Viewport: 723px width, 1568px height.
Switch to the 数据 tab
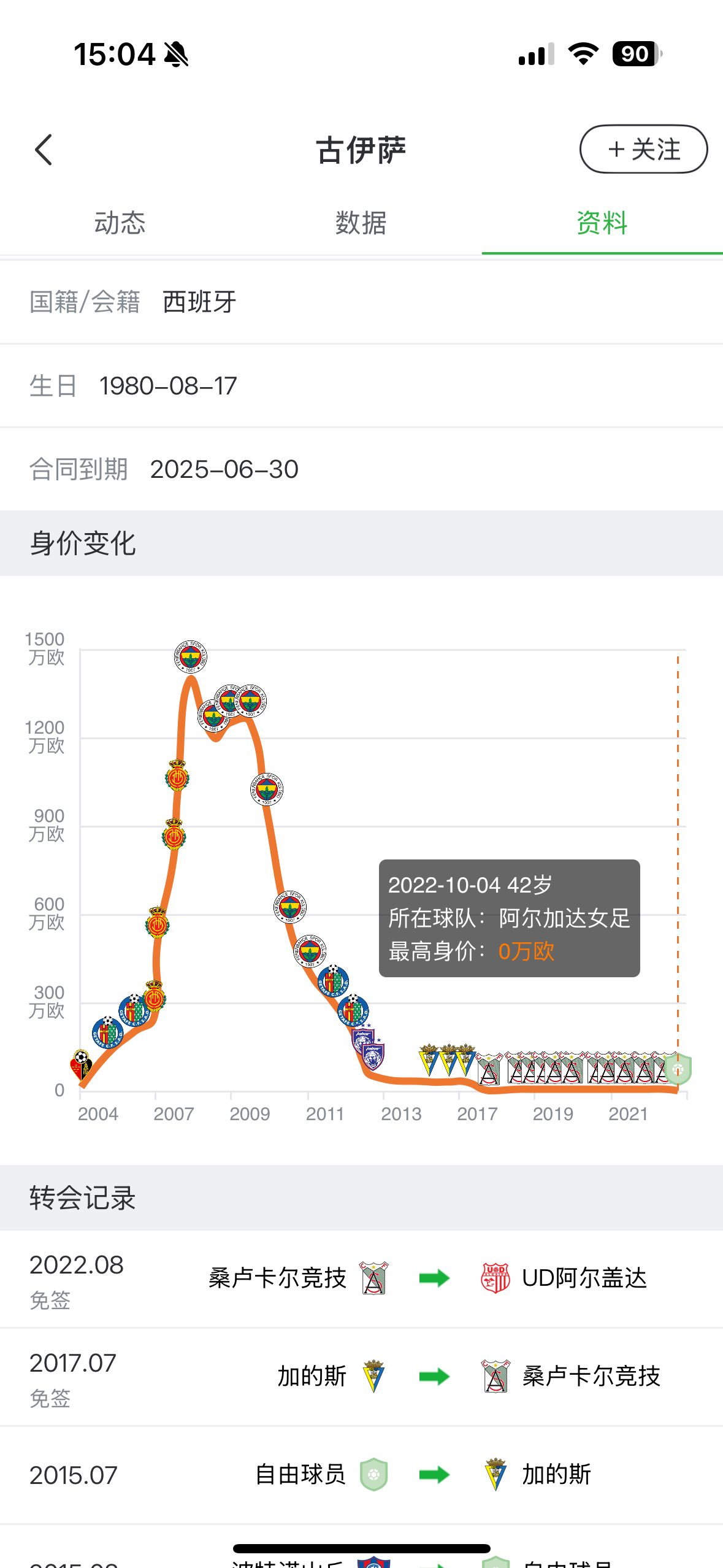pos(361,223)
